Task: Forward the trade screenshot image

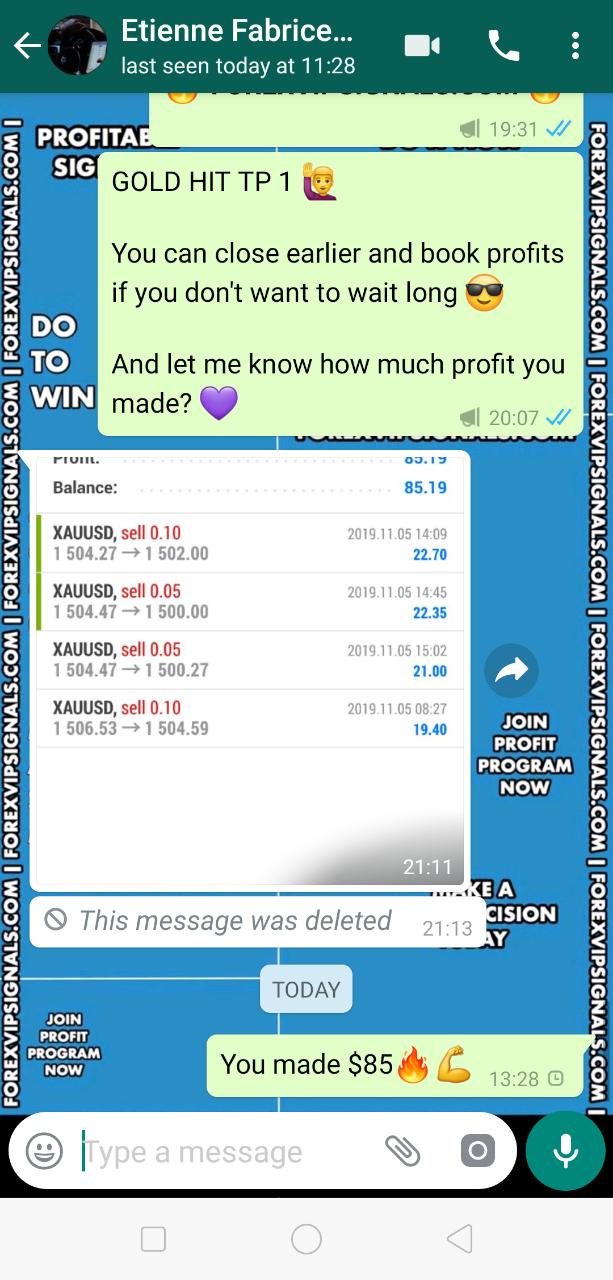Action: (511, 671)
